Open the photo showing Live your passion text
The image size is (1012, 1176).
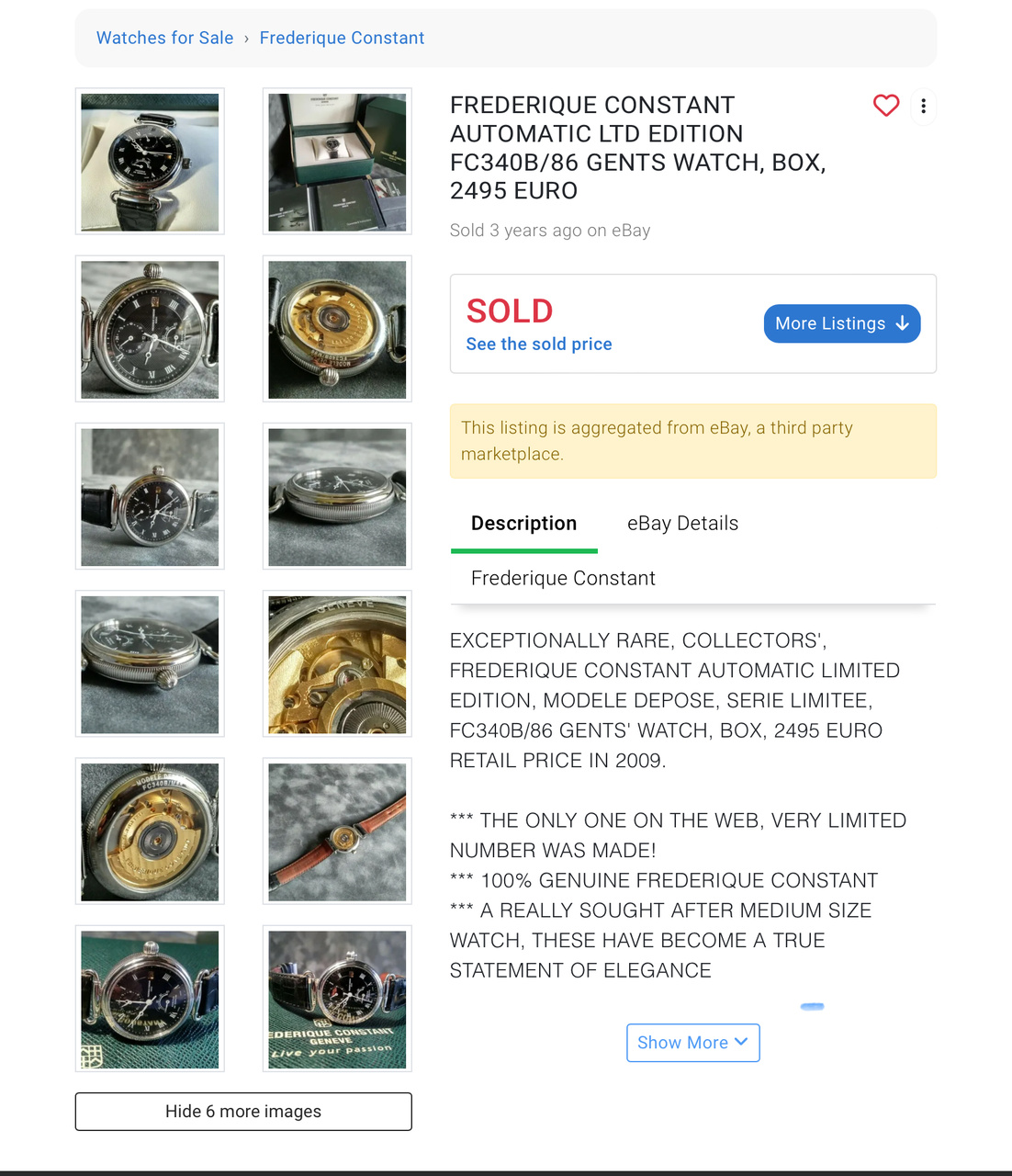pyautogui.click(x=337, y=999)
